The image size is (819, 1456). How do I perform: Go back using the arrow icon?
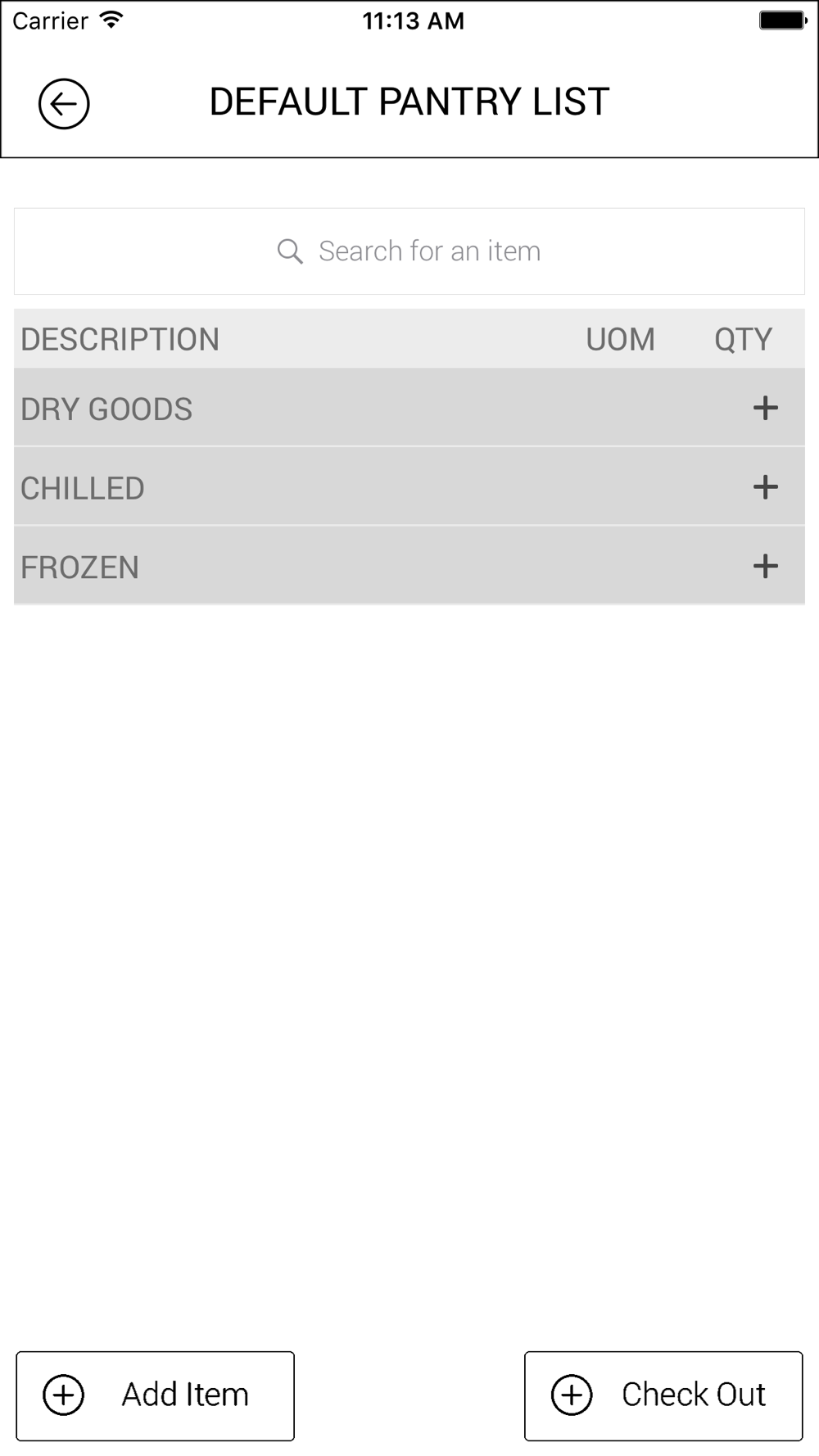(64, 104)
